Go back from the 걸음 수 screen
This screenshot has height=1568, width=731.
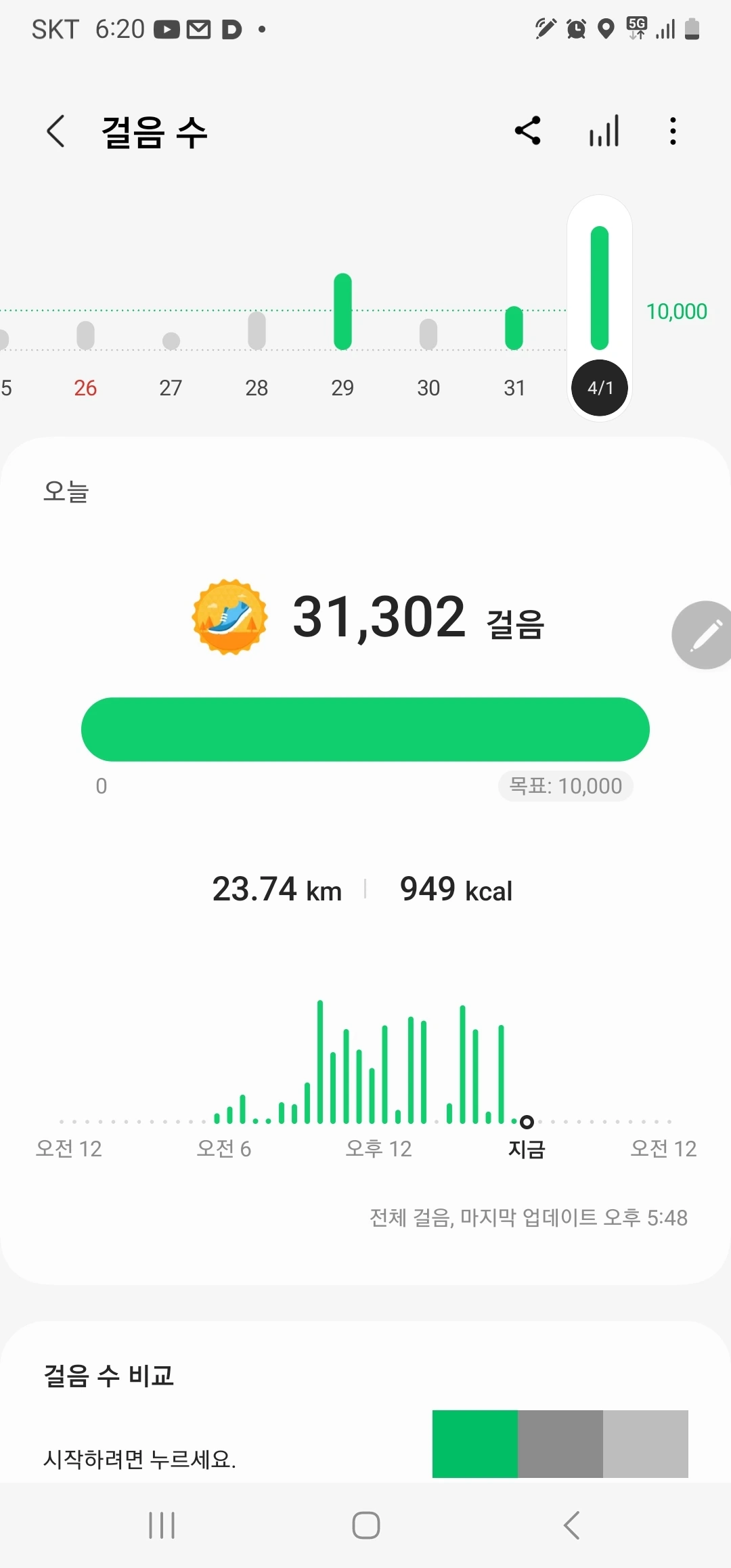coord(56,131)
